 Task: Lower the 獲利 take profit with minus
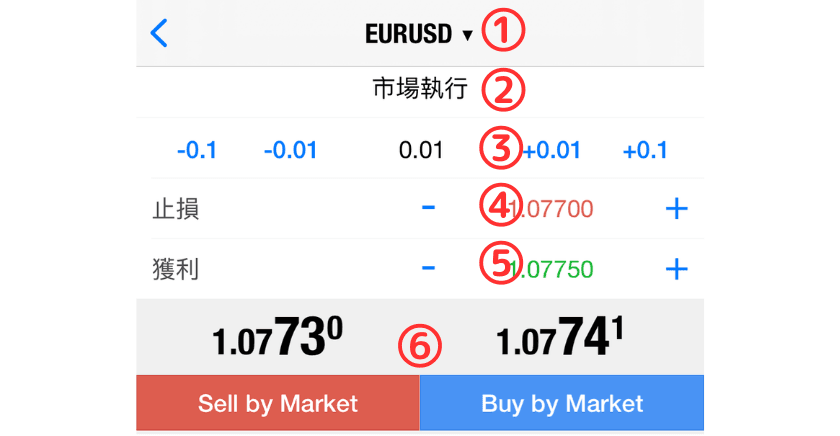coord(428,268)
